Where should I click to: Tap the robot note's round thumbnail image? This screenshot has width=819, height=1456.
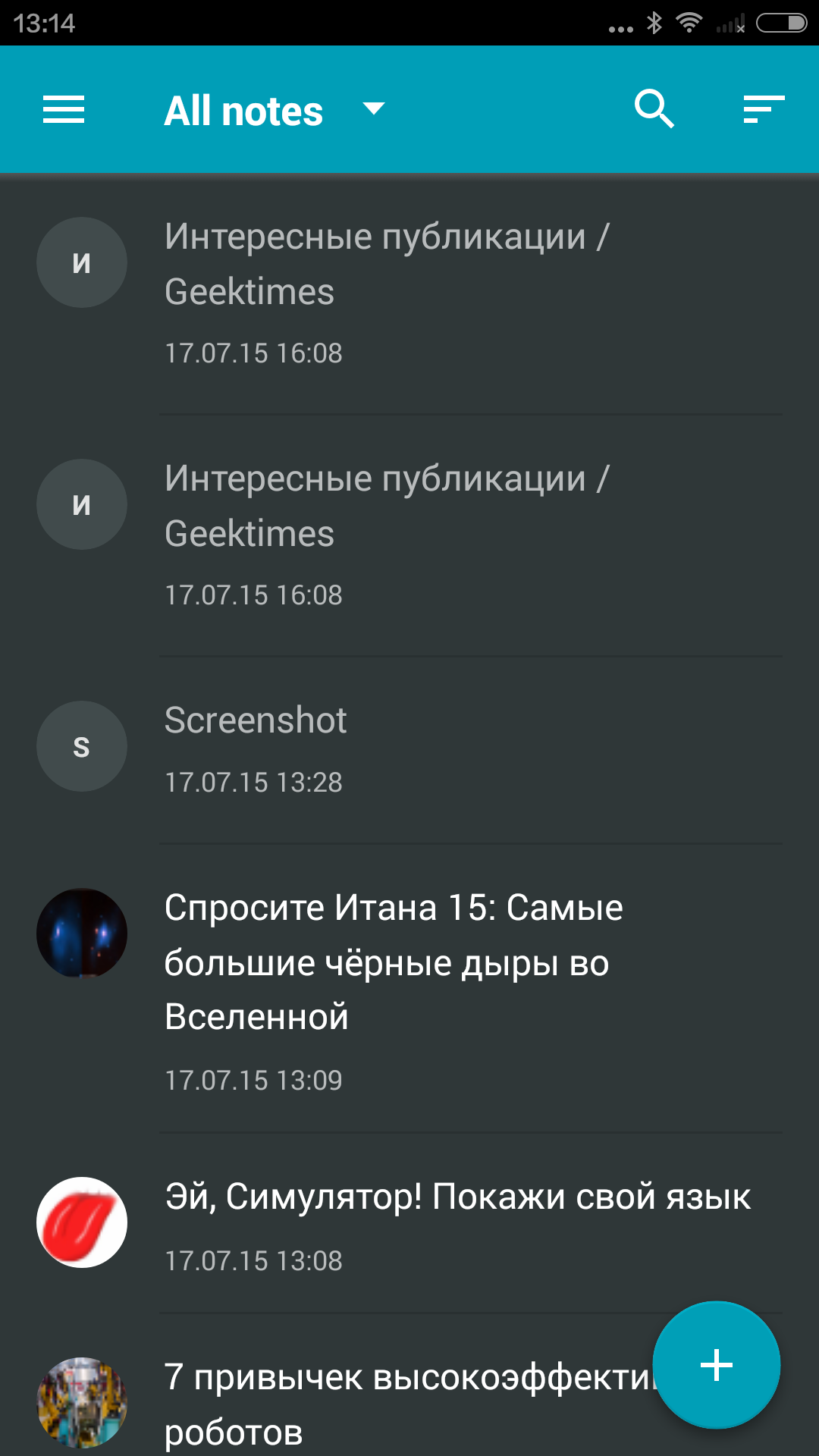(81, 1401)
